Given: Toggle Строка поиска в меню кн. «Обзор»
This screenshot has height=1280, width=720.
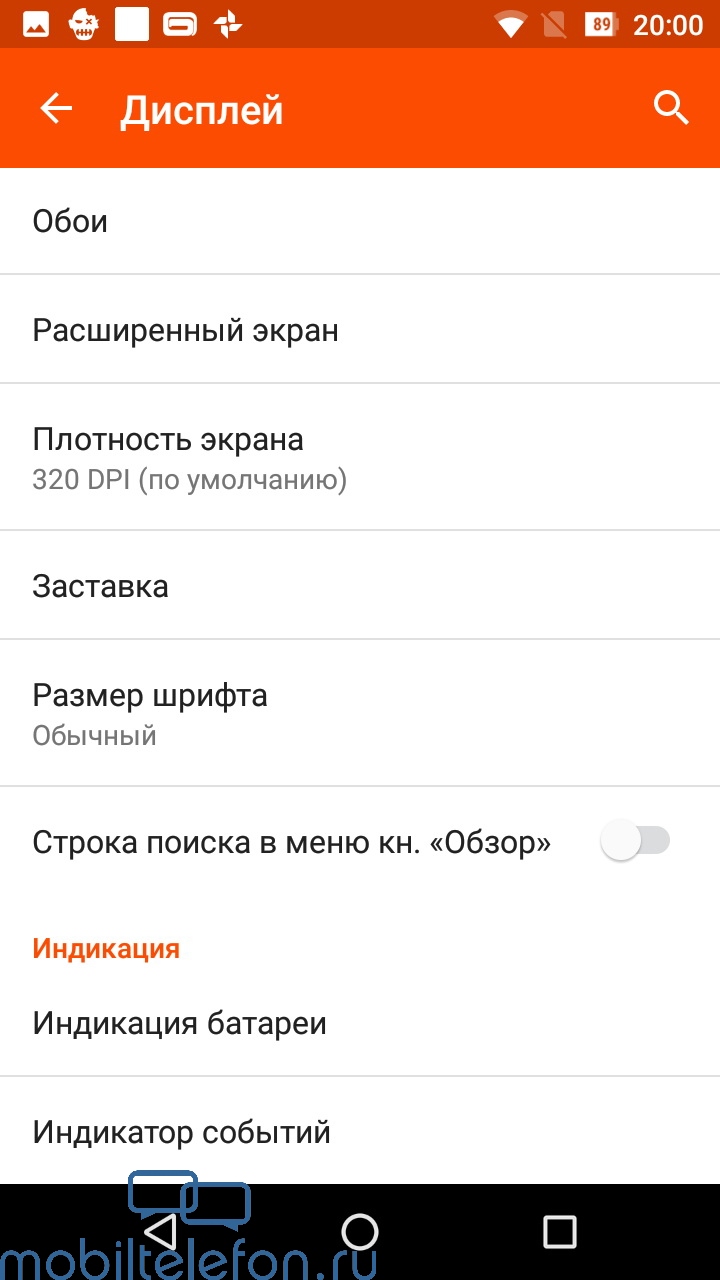Looking at the screenshot, I should (x=635, y=841).
